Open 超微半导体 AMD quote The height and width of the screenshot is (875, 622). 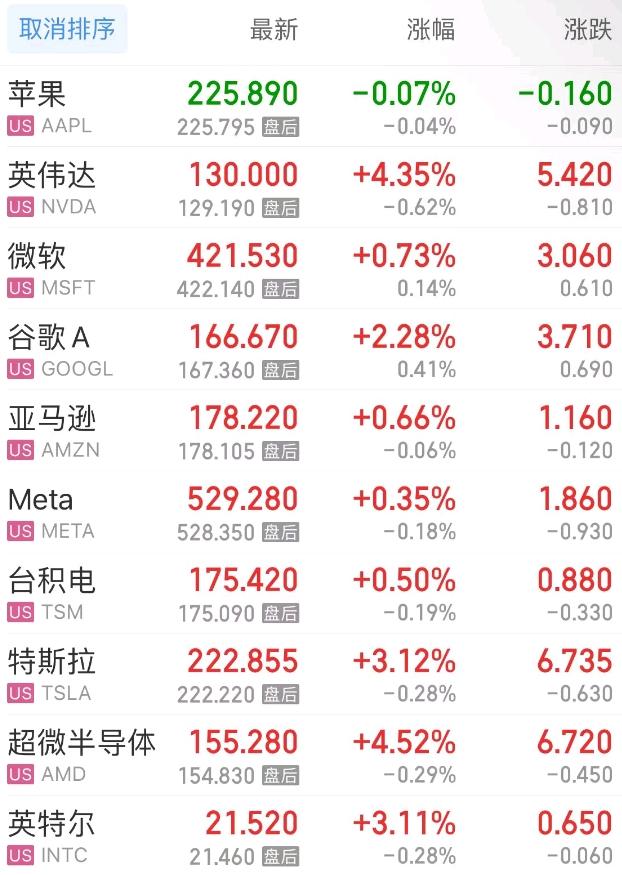[x=80, y=755]
